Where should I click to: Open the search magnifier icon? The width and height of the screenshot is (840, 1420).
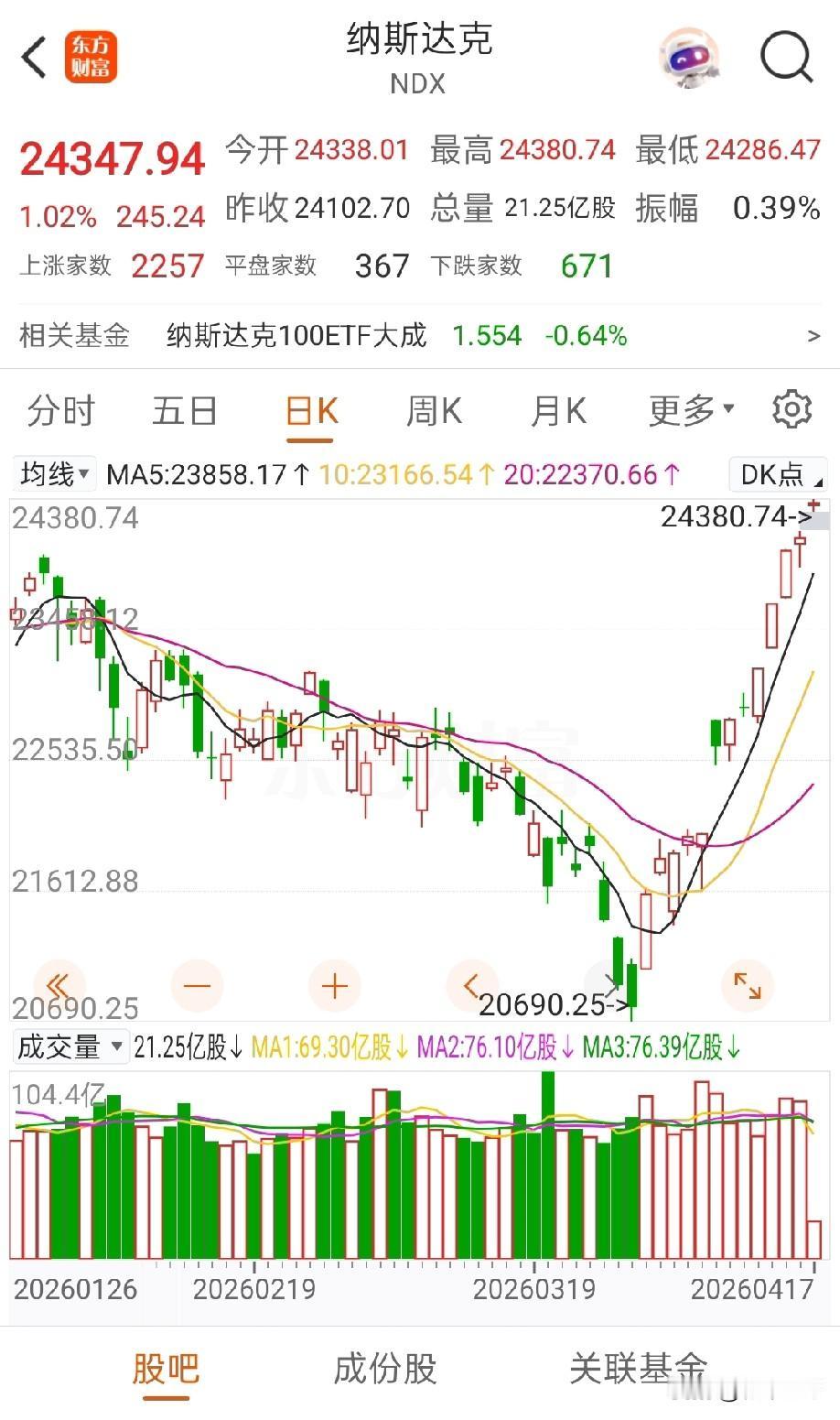pyautogui.click(x=786, y=58)
